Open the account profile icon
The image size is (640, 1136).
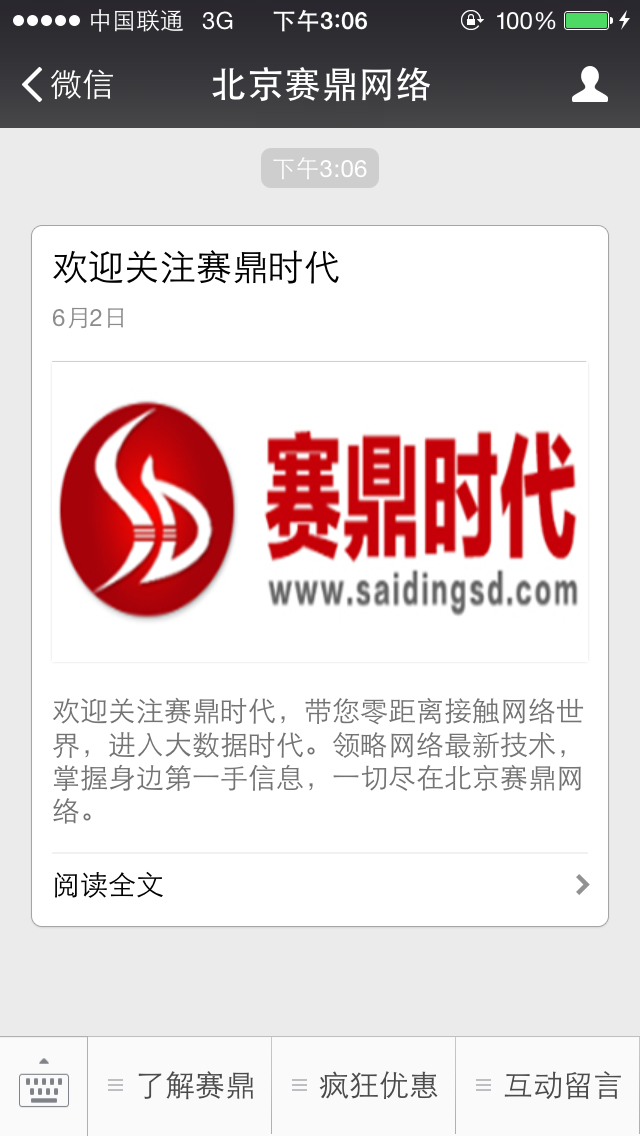pos(589,85)
